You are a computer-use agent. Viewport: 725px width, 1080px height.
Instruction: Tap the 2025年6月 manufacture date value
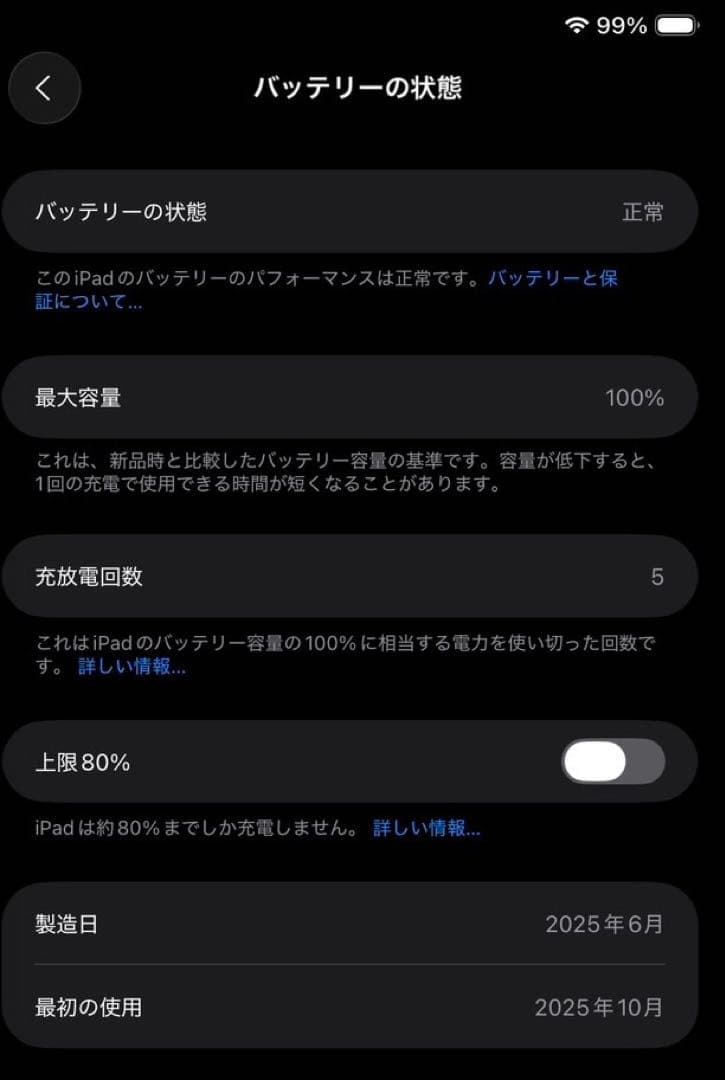(x=604, y=924)
